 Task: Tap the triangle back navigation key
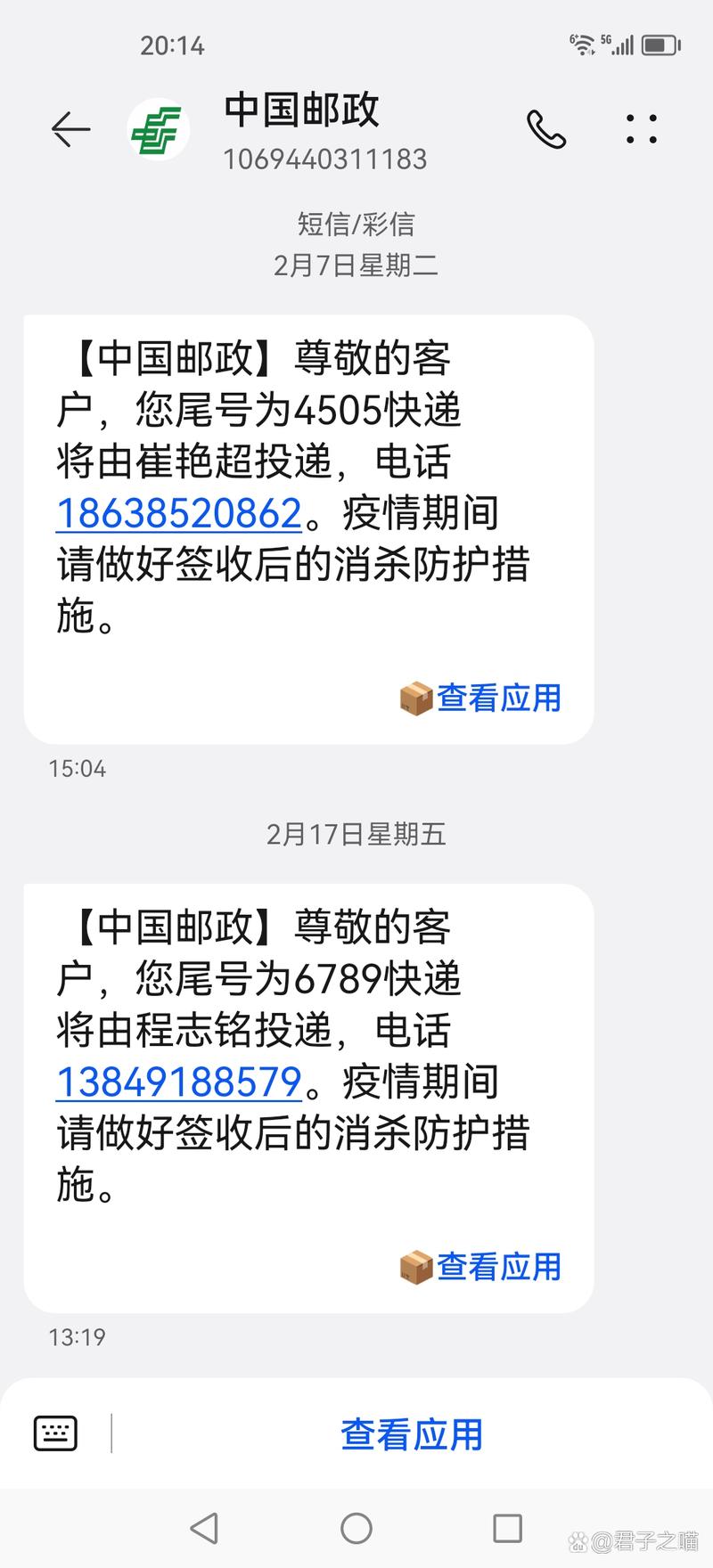click(205, 1527)
